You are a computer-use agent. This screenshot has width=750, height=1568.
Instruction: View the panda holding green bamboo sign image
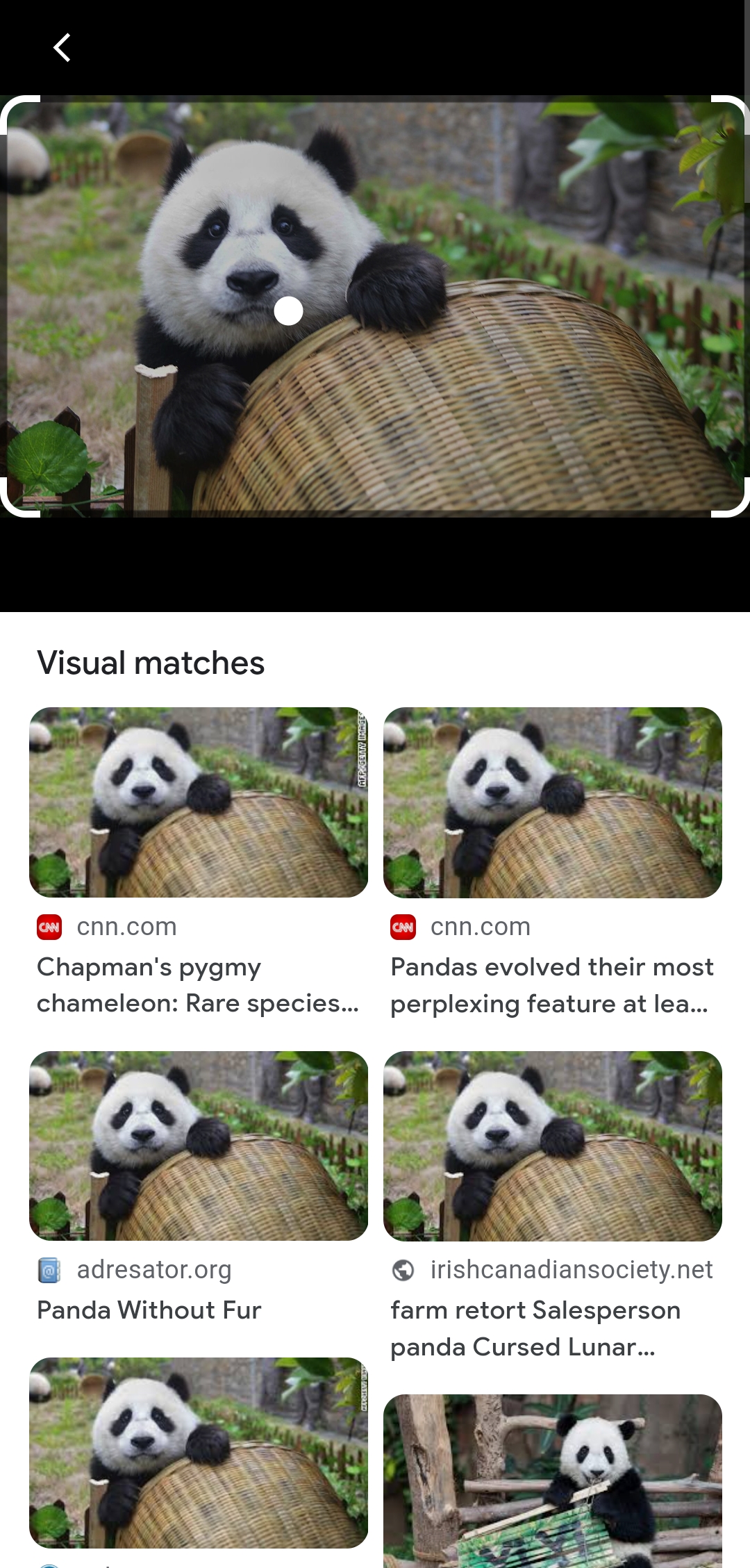553,1480
